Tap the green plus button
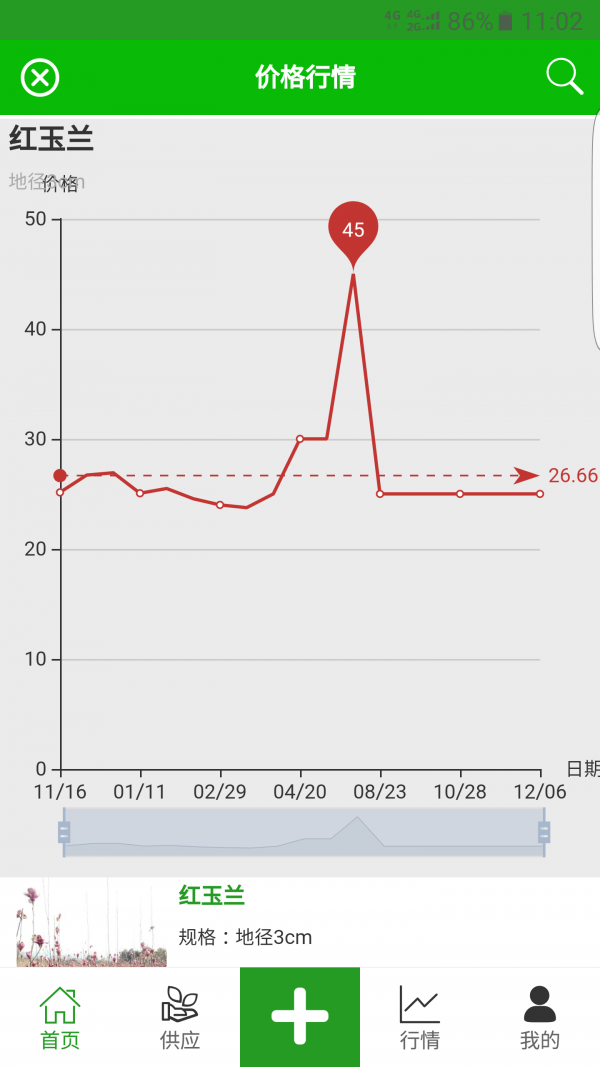 (300, 1016)
